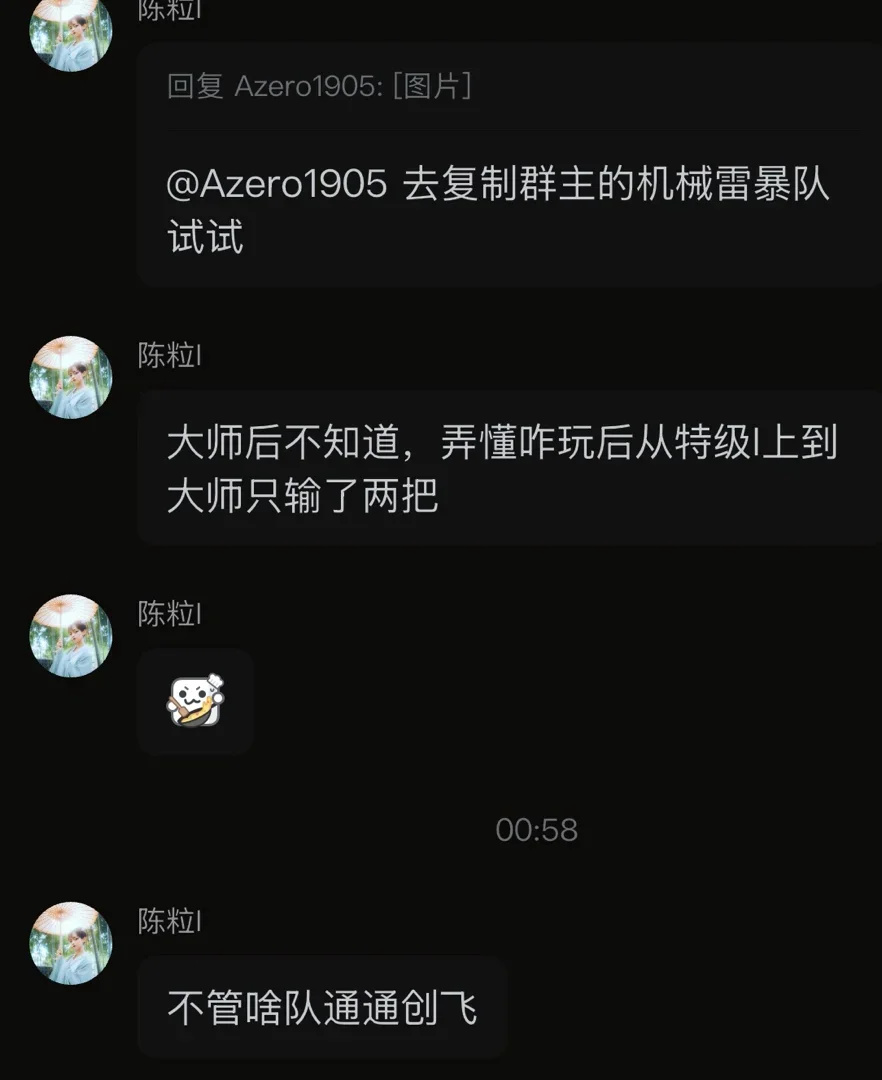The image size is (882, 1080).
Task: Tap the avatar beside the 大师后不知道 message
Action: (x=71, y=378)
